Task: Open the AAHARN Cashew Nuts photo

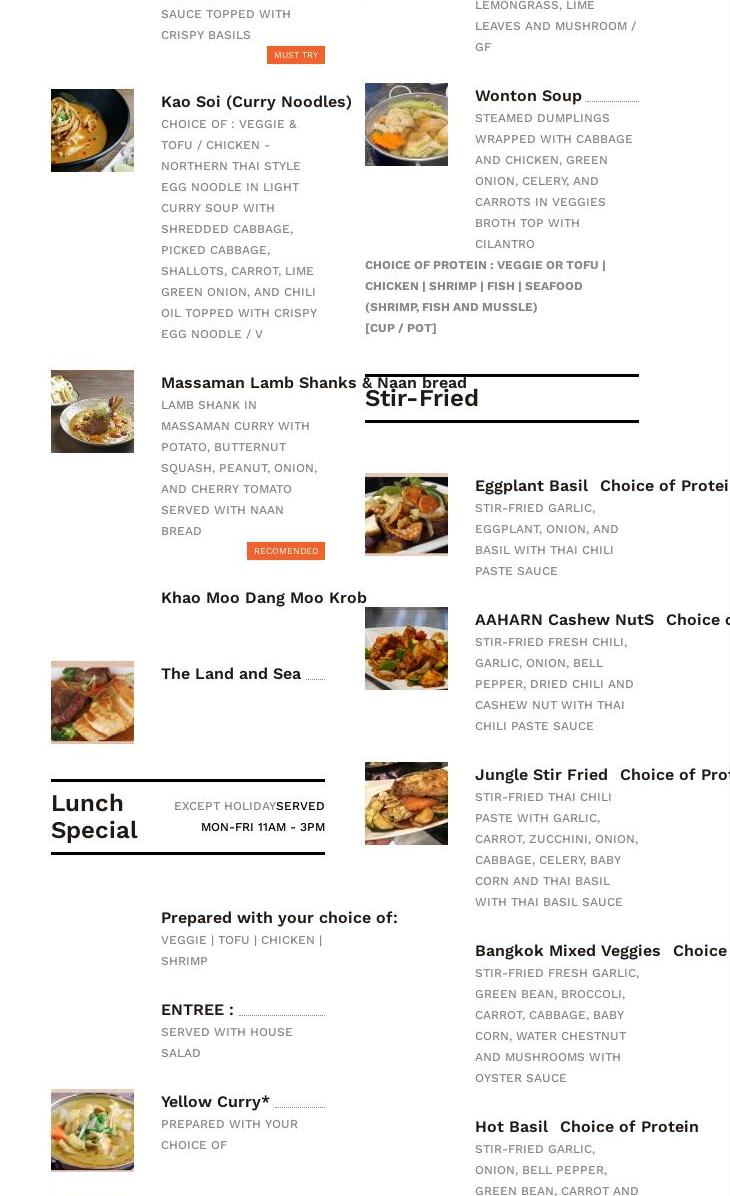Action: pos(407,648)
